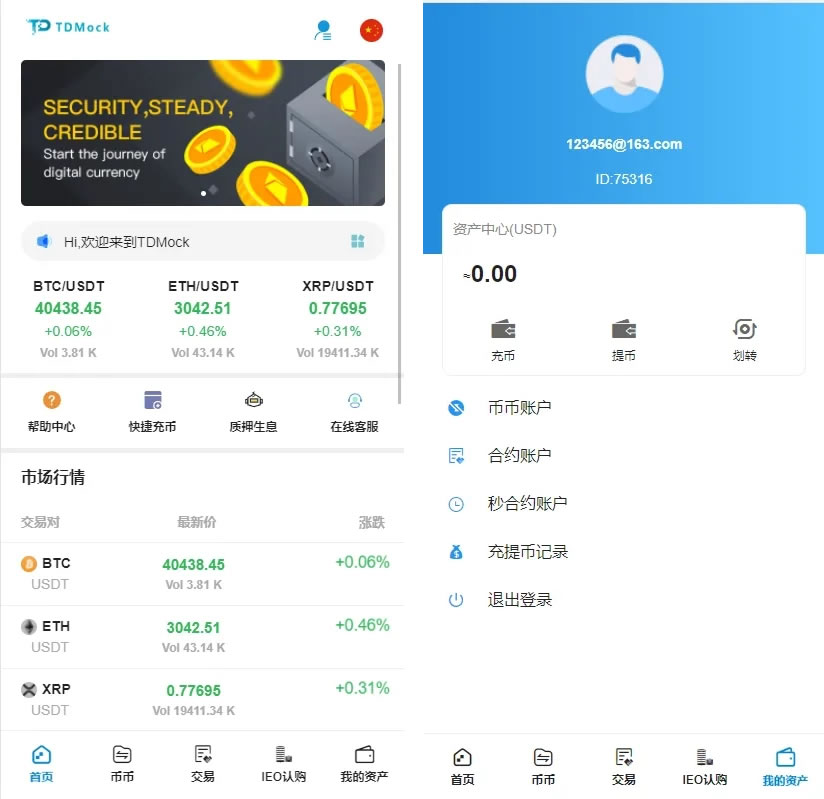824x799 pixels.
Task: Open the 快捷充币 quick deposit shortcut
Action: coord(153,411)
